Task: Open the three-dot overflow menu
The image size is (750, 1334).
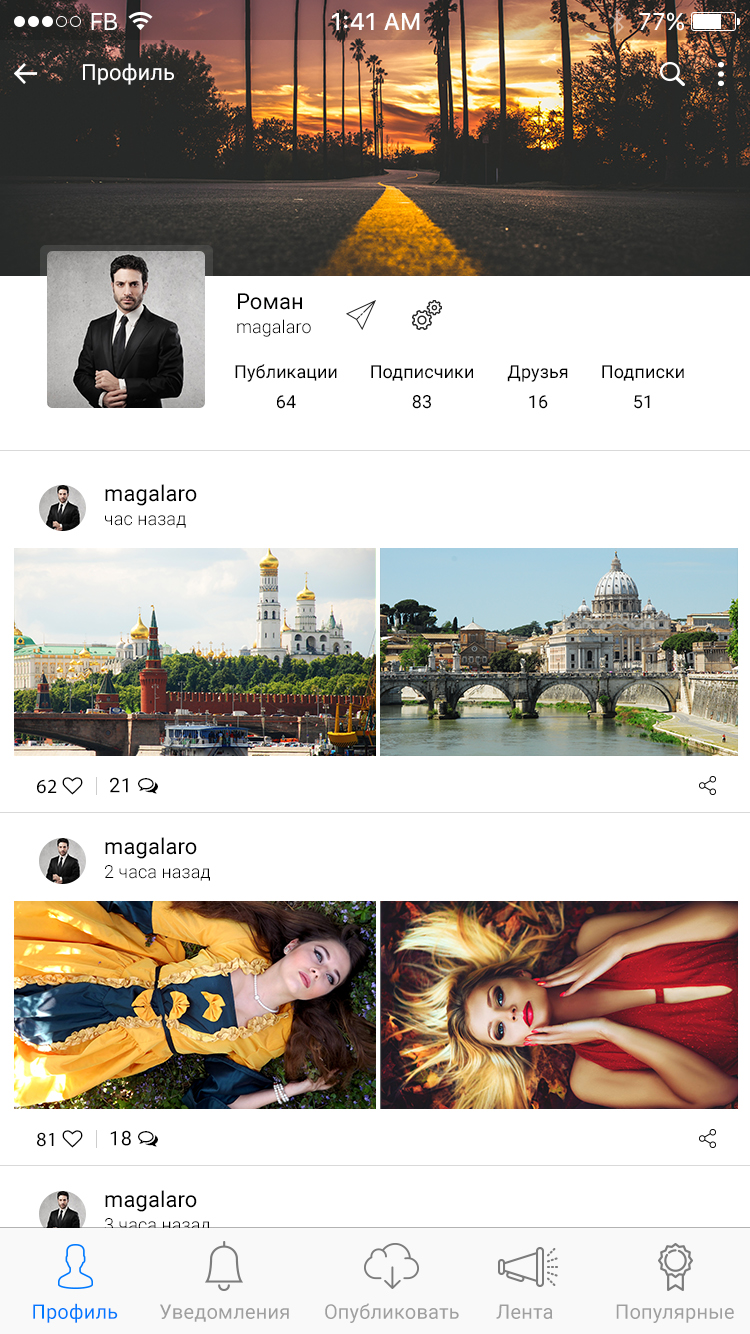Action: coord(721,73)
